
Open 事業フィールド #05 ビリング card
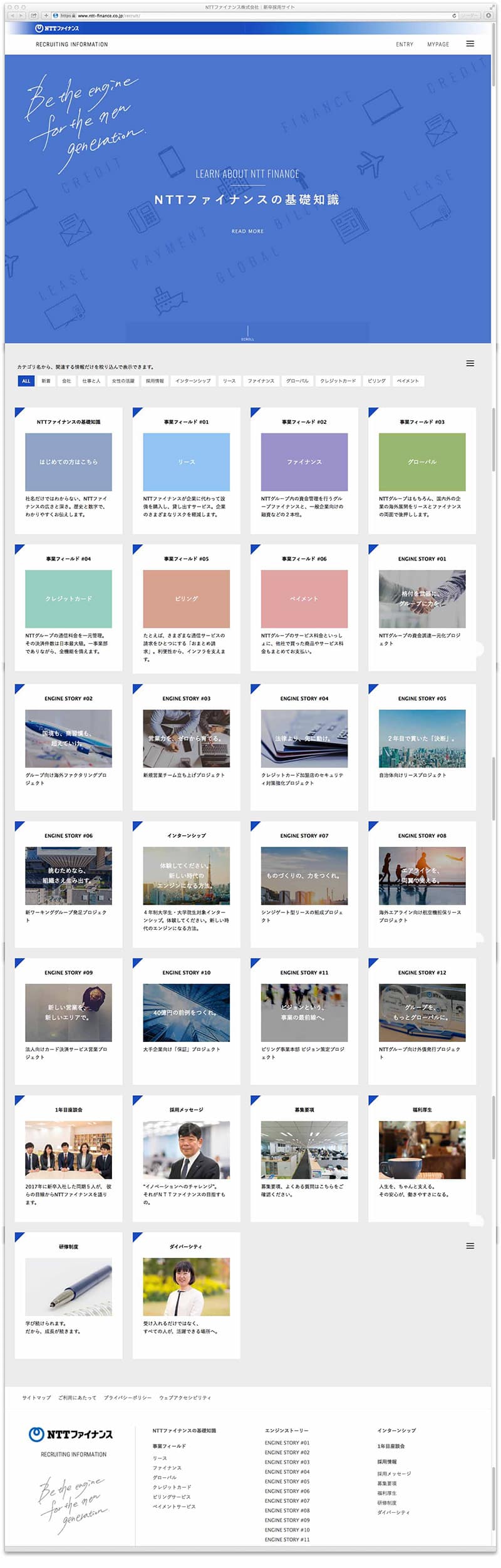(x=186, y=599)
